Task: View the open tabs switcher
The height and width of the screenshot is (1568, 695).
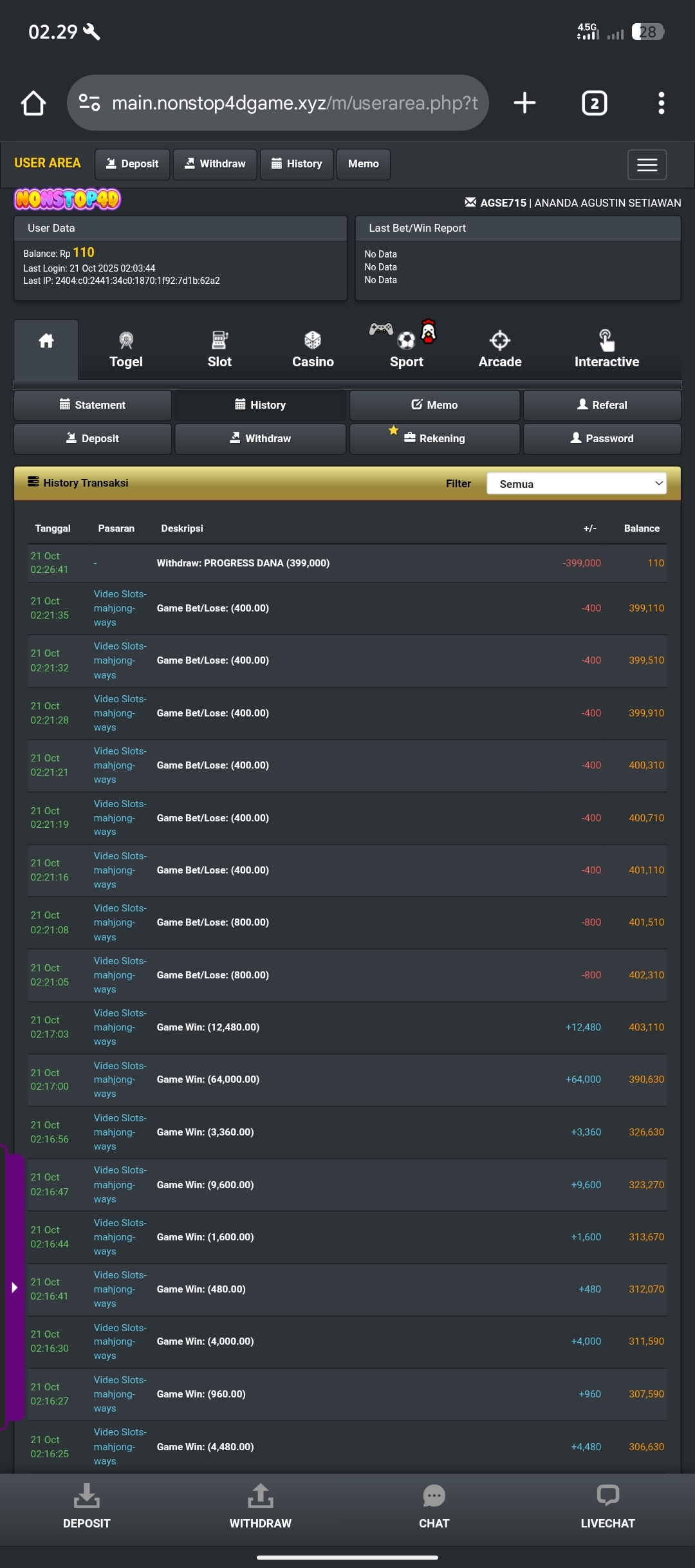Action: click(594, 103)
